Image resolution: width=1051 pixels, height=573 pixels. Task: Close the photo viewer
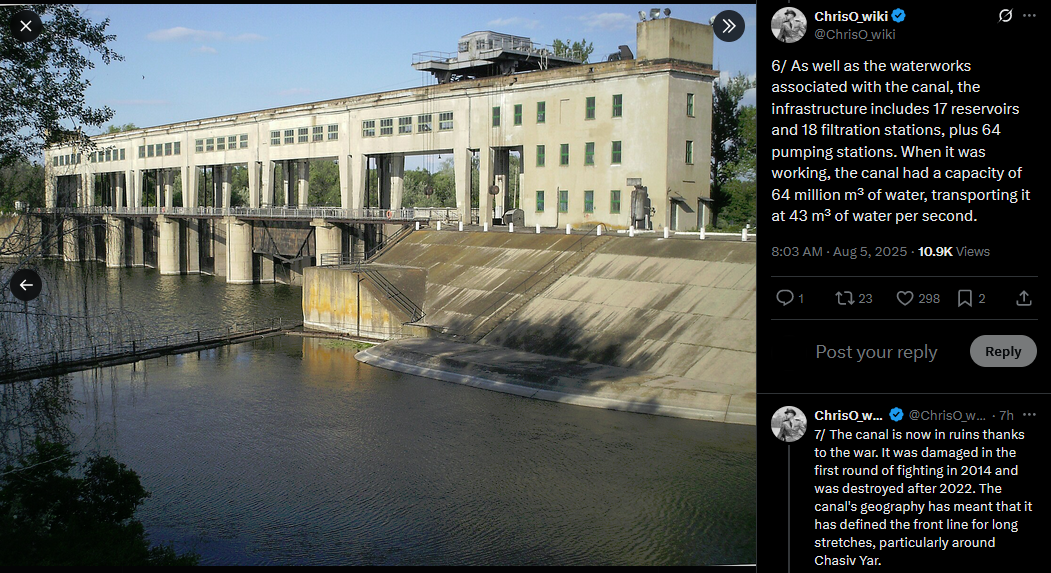(26, 26)
